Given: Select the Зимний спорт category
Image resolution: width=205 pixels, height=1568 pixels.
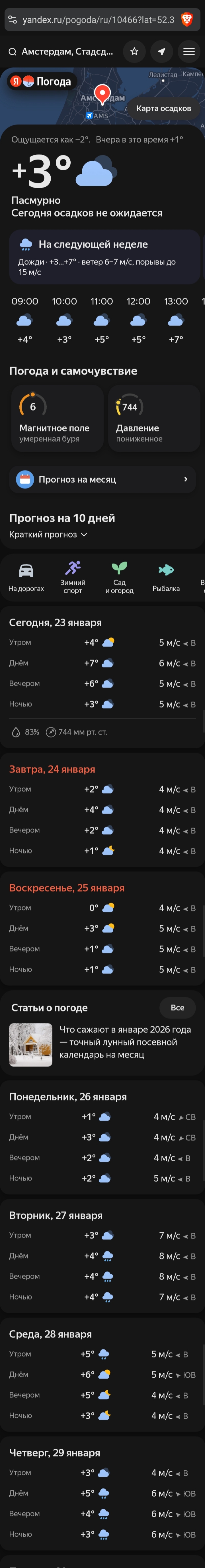Looking at the screenshot, I should coord(73,576).
